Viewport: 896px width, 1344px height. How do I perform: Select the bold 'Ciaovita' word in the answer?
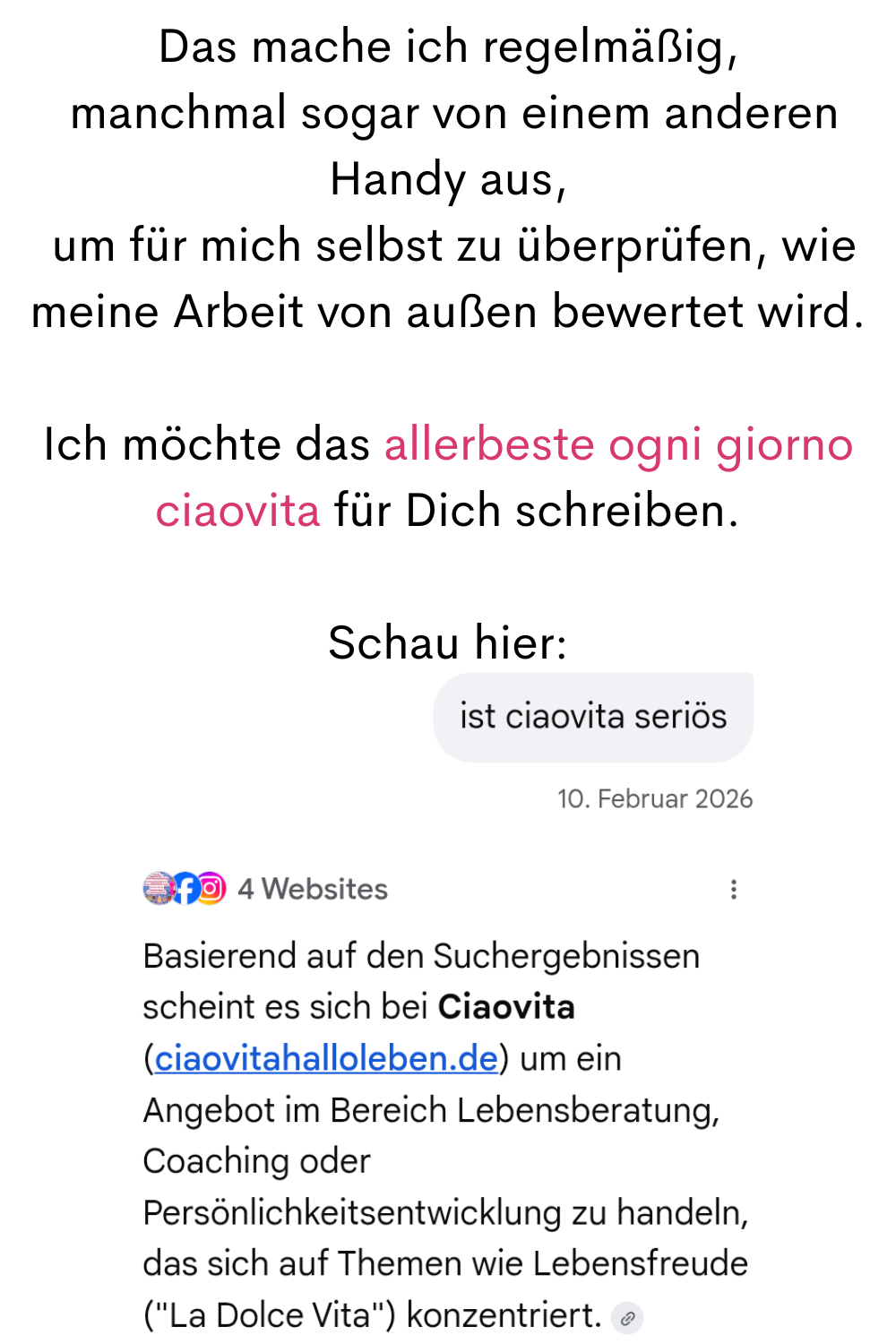506,1006
